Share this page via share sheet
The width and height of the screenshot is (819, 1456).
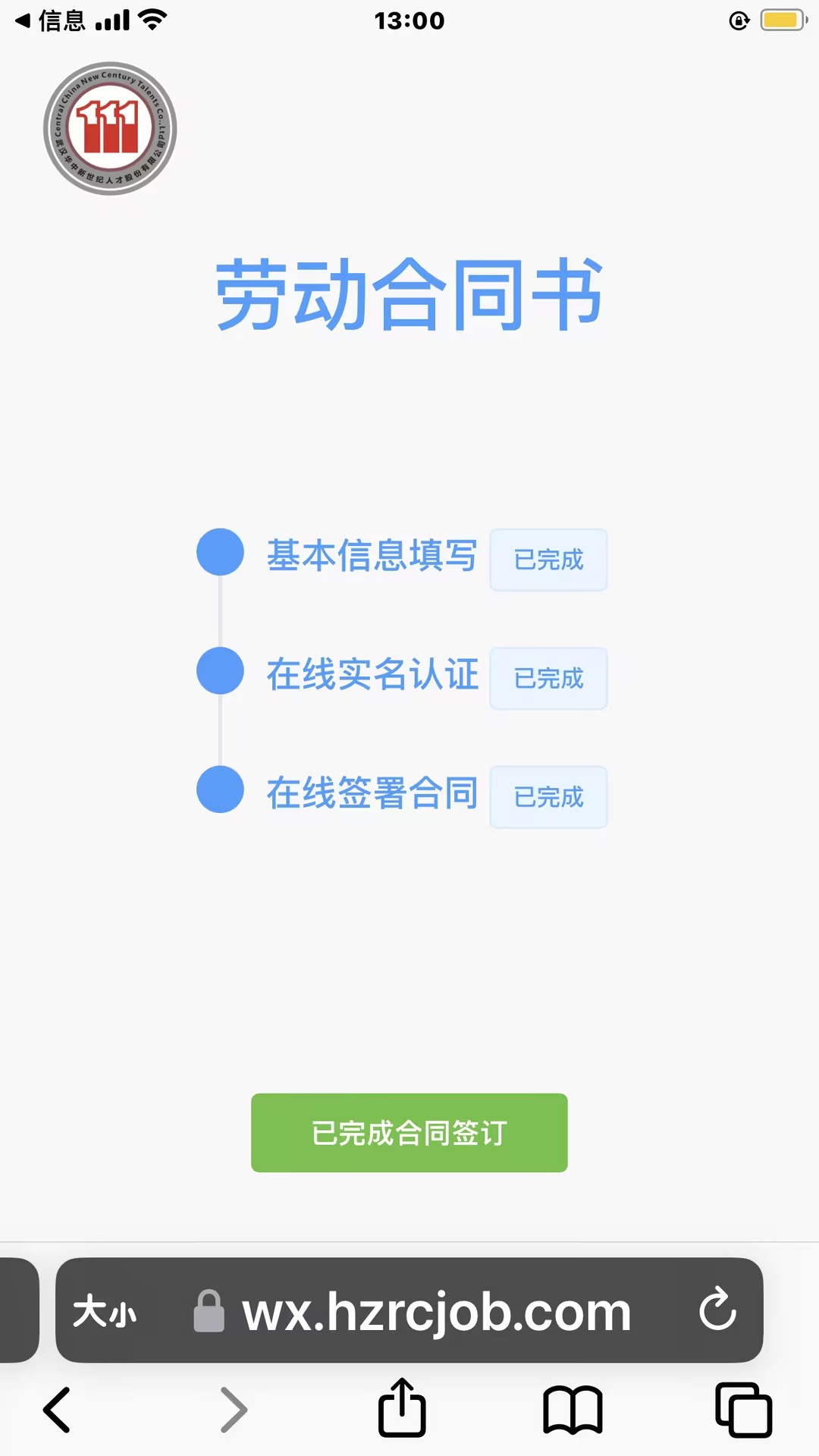click(x=402, y=1408)
